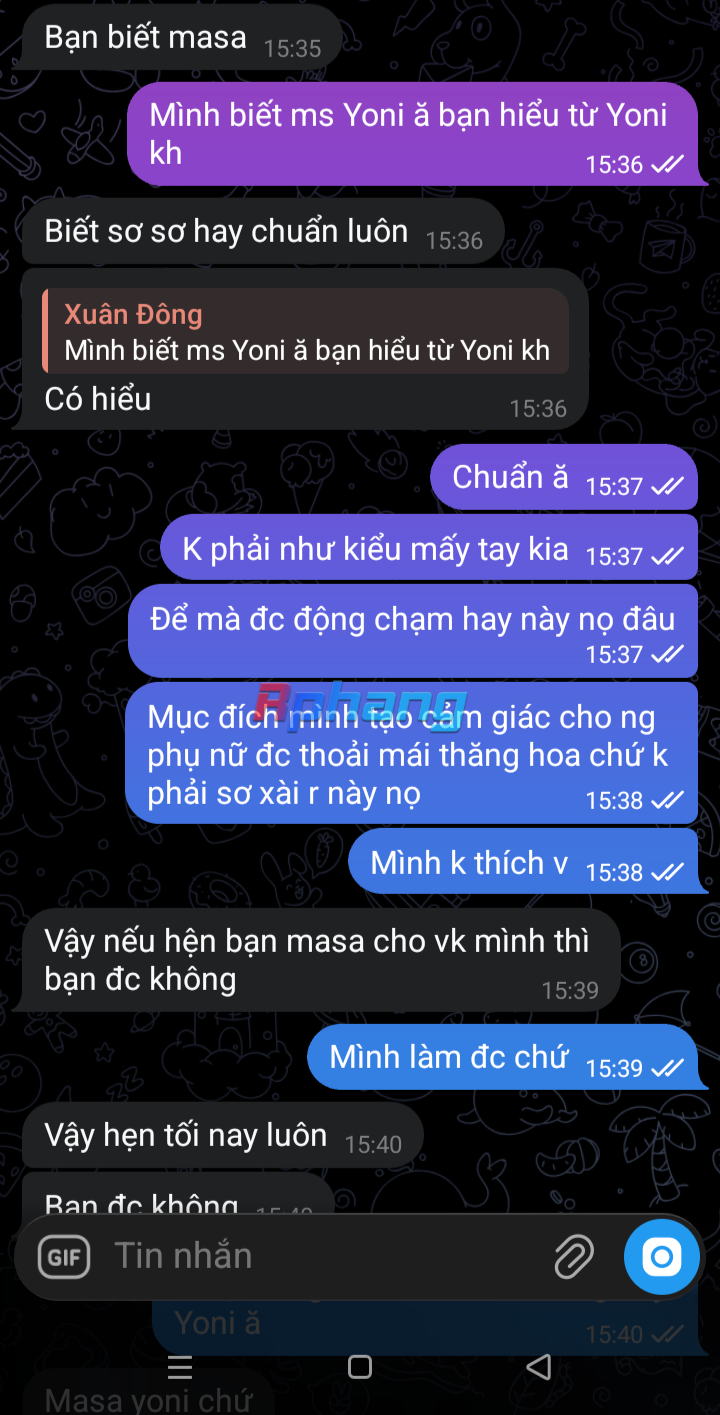Viewport: 720px width, 1415px height.
Task: Open the attachment paperclip
Action: pos(574,1257)
